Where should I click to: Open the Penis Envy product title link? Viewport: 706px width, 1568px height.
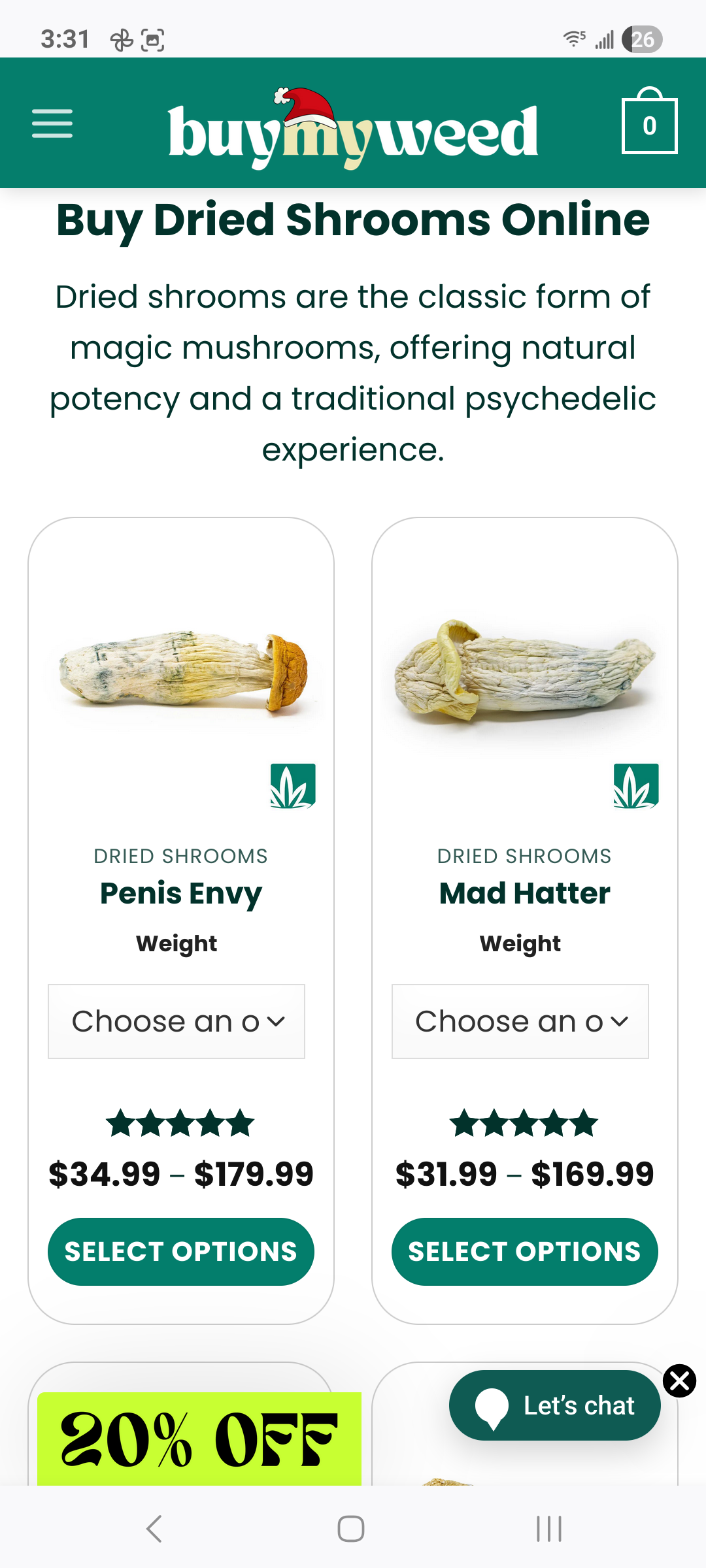point(181,893)
